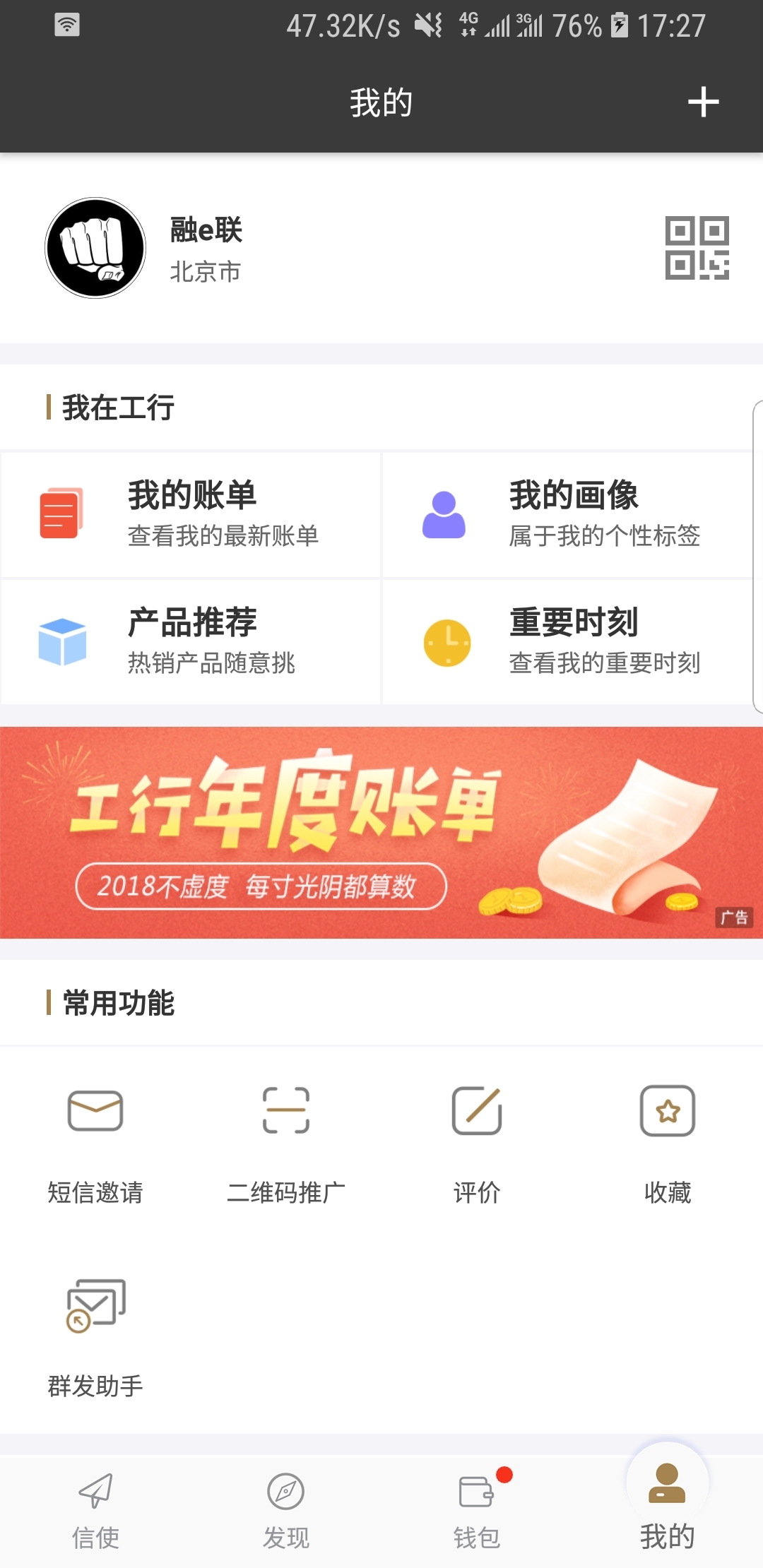The width and height of the screenshot is (763, 1568).
Task: Switch to the 发现 tab
Action: point(286,1509)
